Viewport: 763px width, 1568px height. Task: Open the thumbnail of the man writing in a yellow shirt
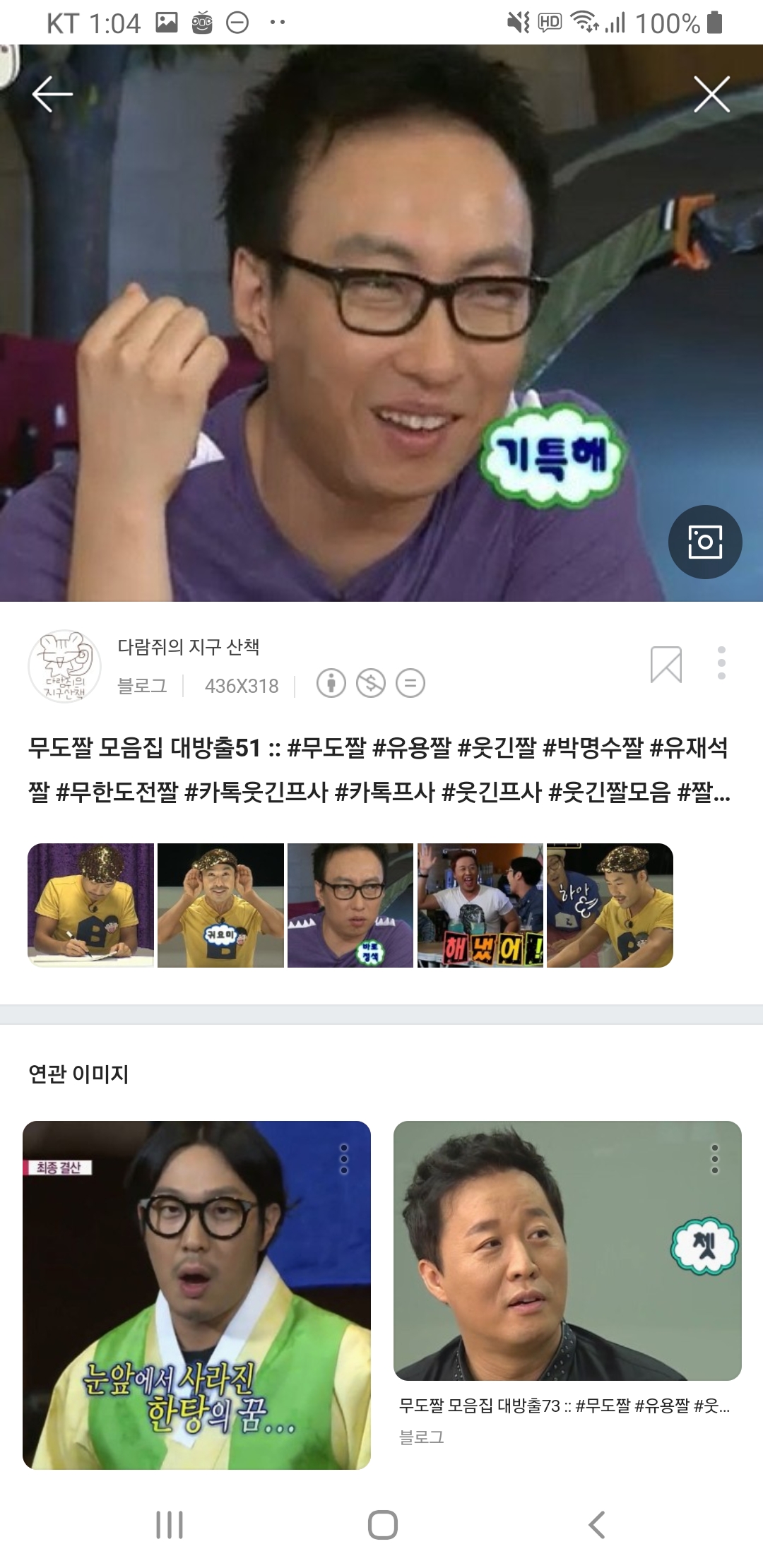90,905
